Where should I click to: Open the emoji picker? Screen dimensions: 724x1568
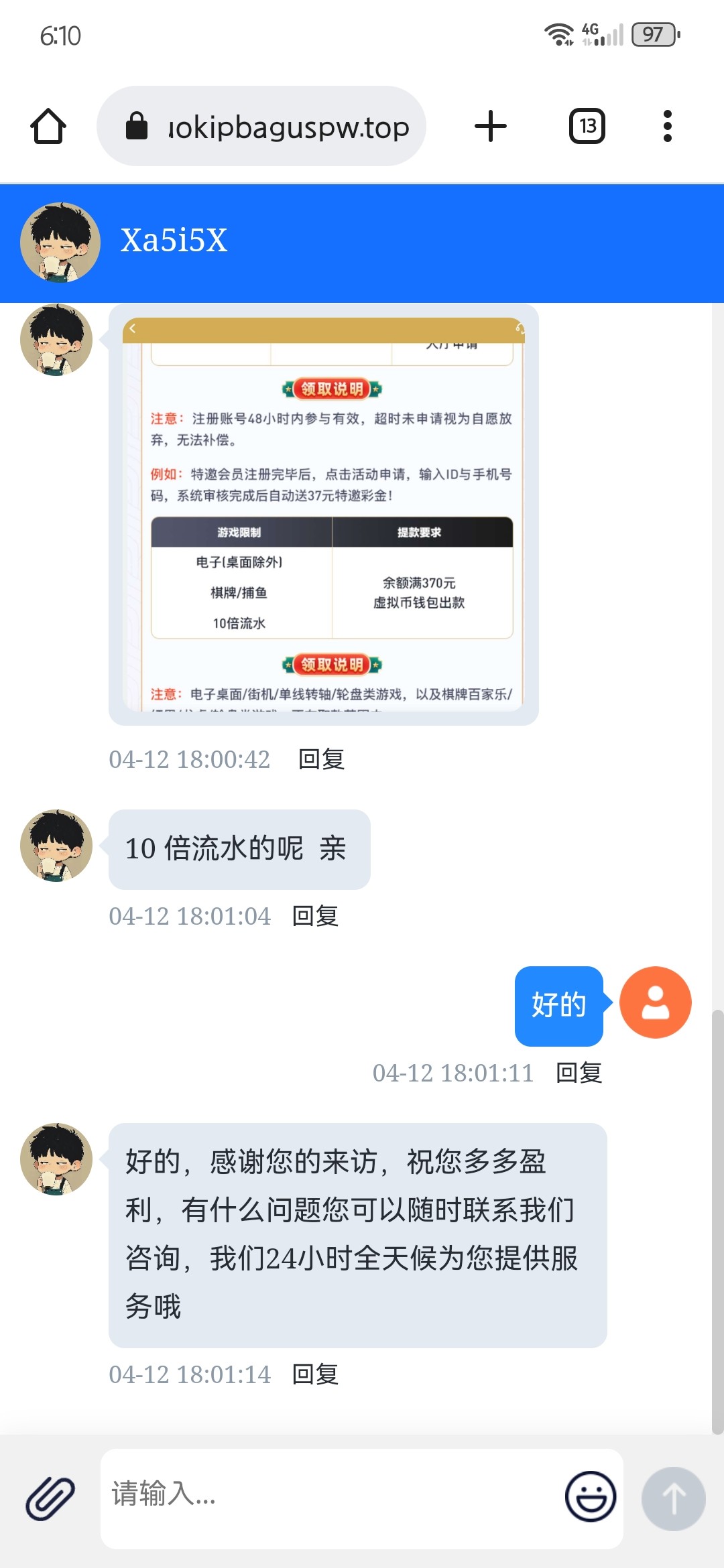tap(590, 1496)
